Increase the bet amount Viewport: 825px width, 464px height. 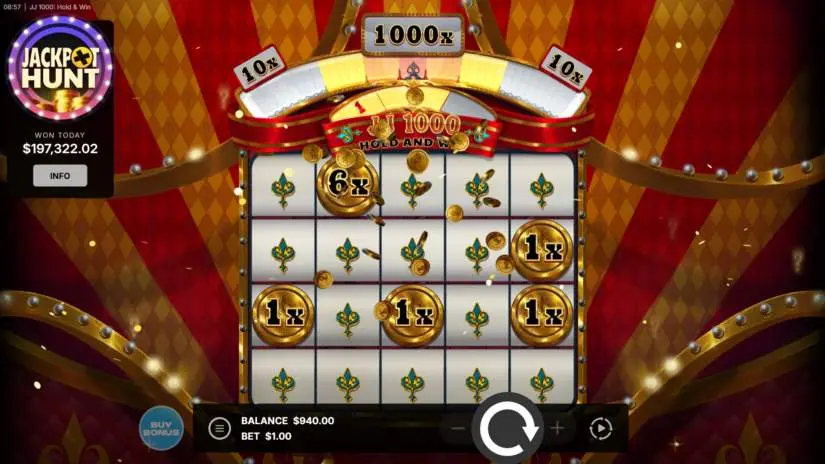pos(558,429)
